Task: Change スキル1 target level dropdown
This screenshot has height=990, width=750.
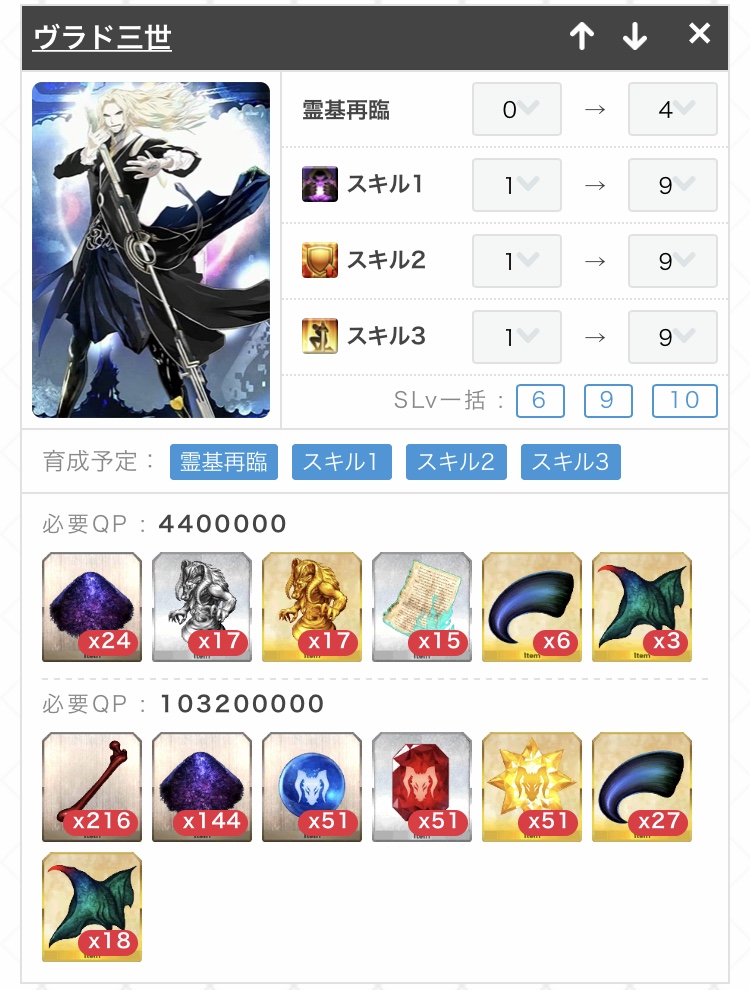Action: [672, 185]
